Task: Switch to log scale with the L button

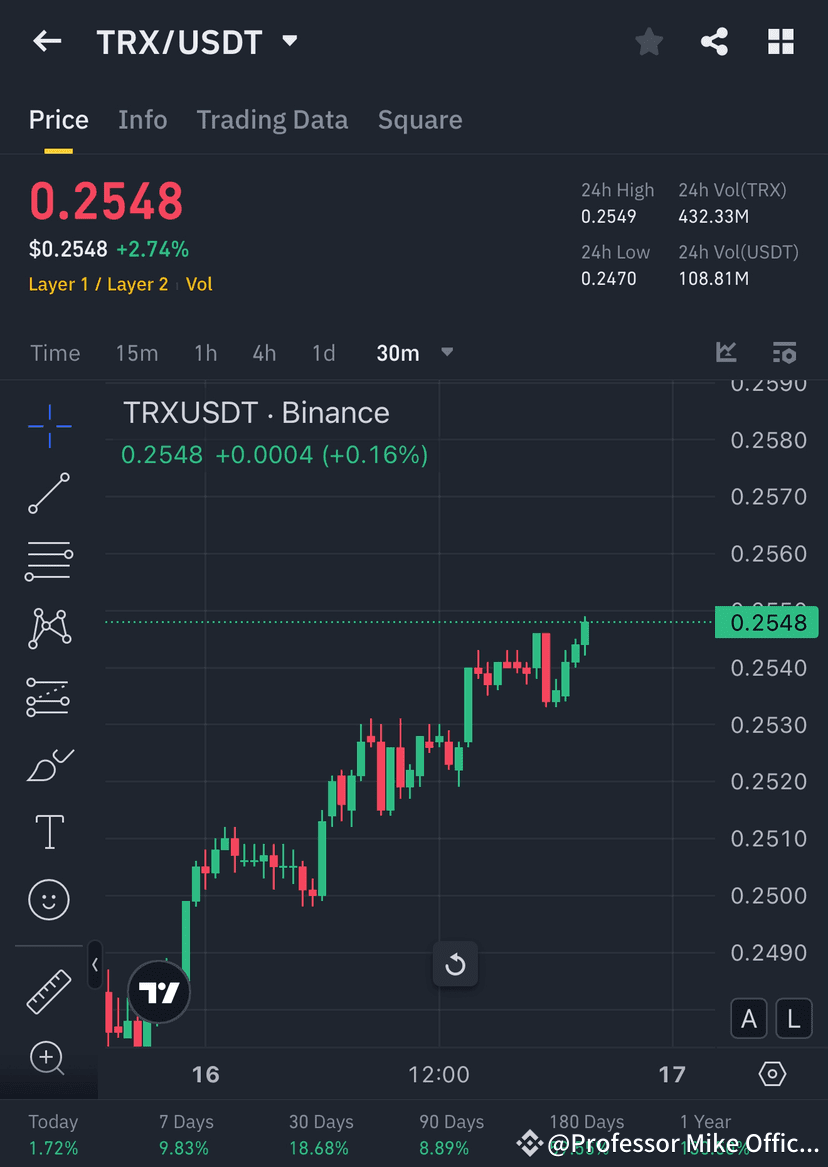Action: click(794, 1018)
